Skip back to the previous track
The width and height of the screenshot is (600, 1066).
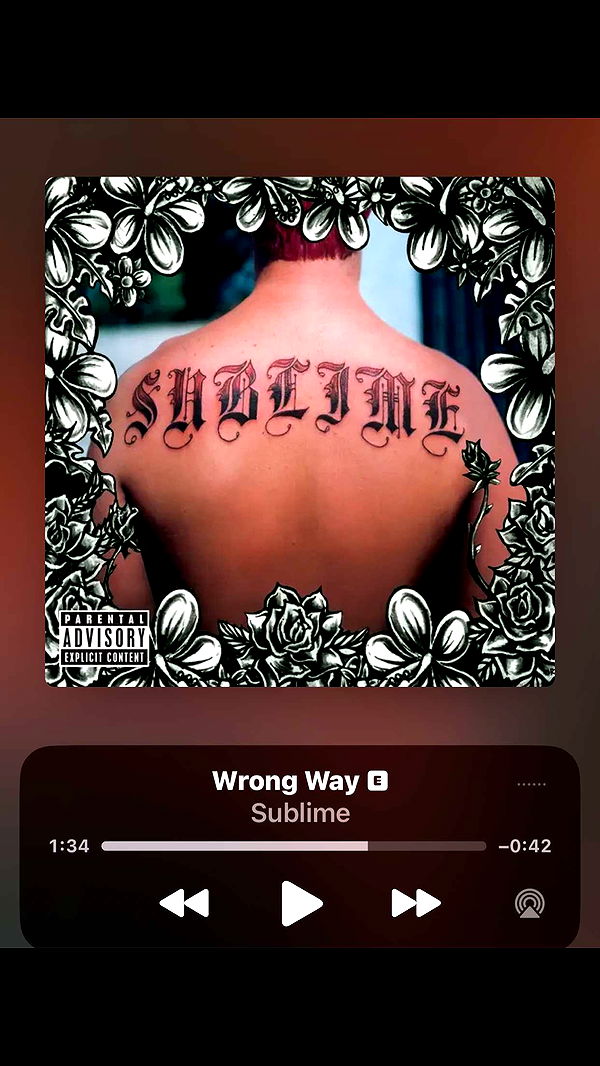click(184, 903)
